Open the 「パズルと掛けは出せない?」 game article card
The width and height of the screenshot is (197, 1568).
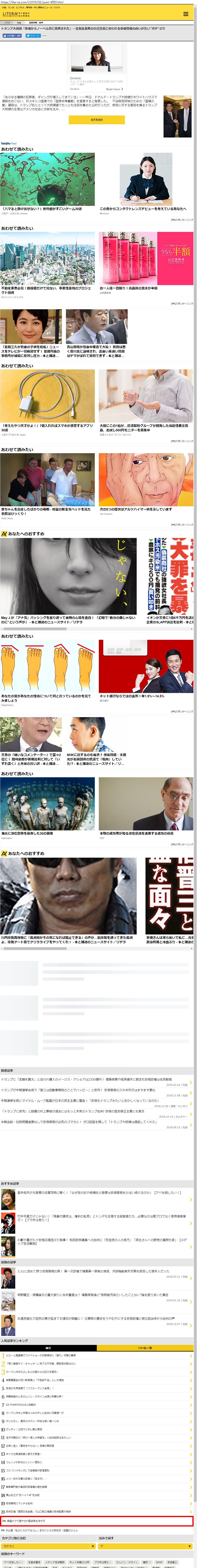point(47,183)
